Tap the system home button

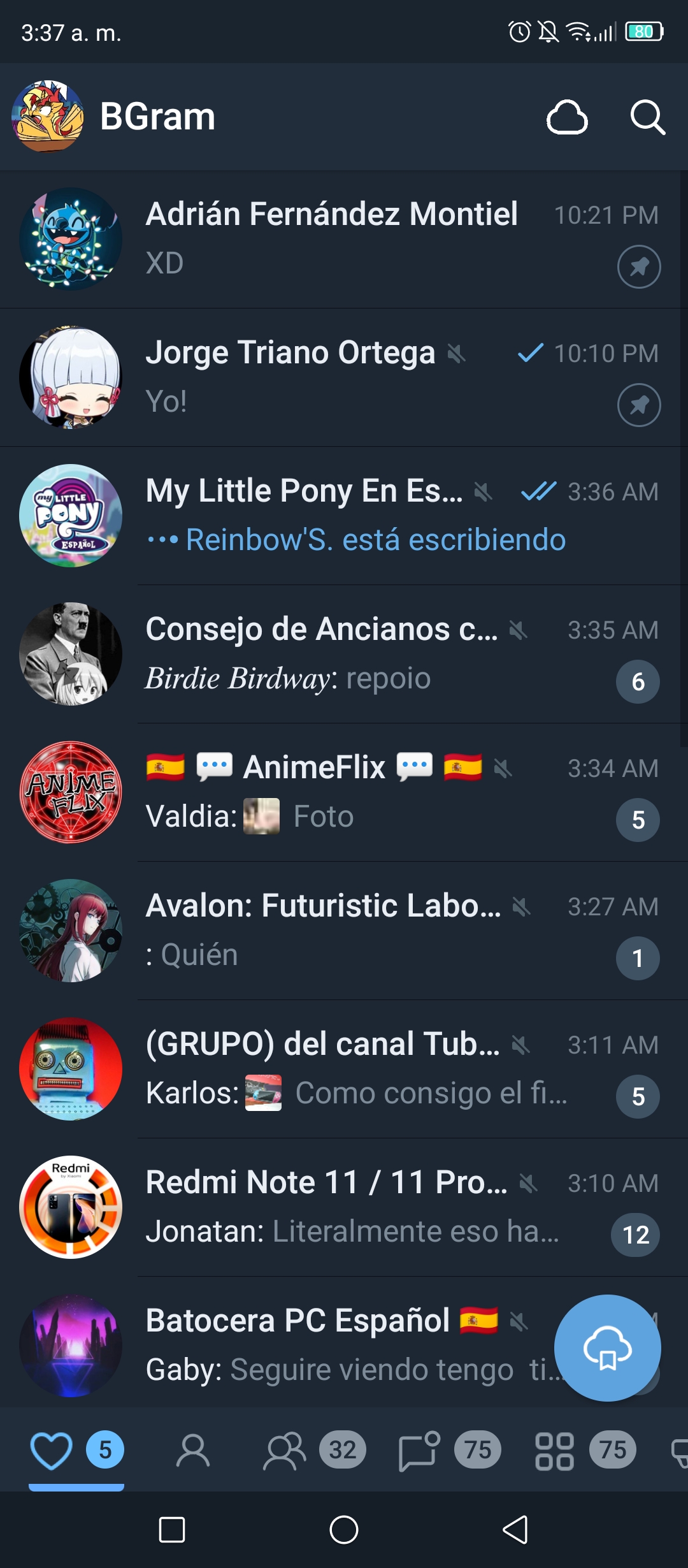[344, 1530]
